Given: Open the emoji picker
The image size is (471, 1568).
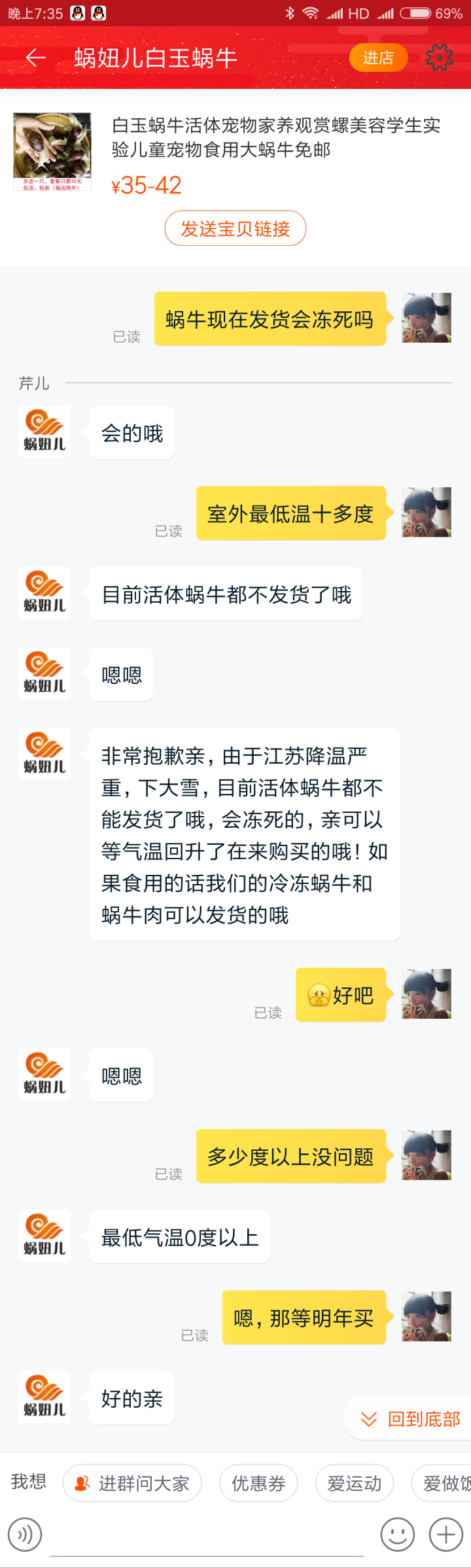Looking at the screenshot, I should point(398,1534).
